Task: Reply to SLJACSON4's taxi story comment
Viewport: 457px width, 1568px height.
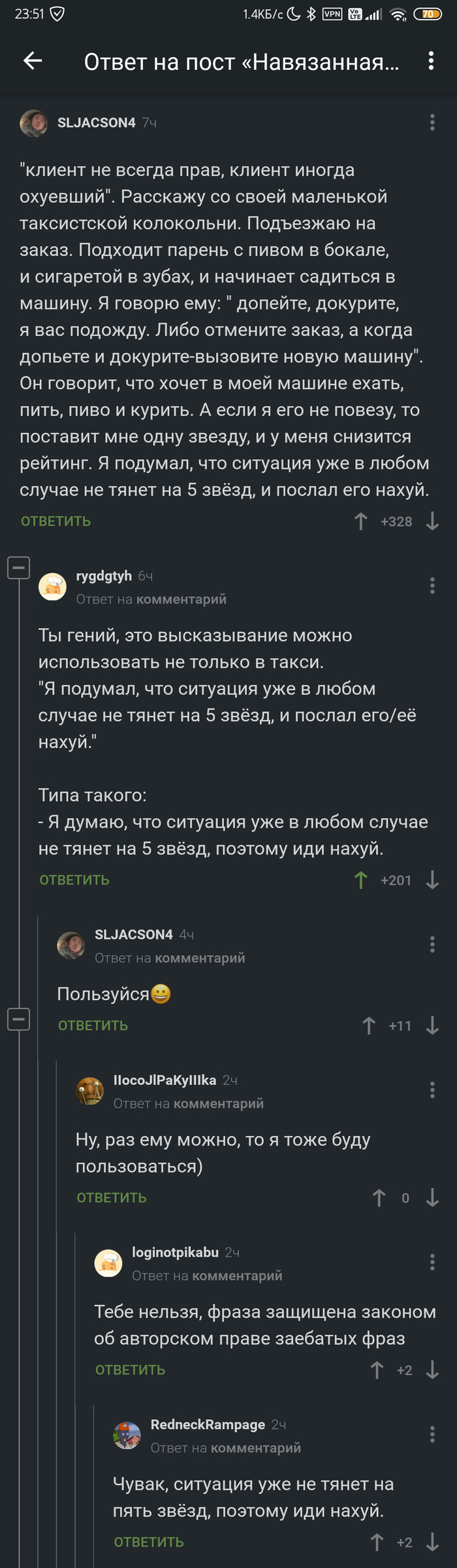Action: pyautogui.click(x=56, y=522)
